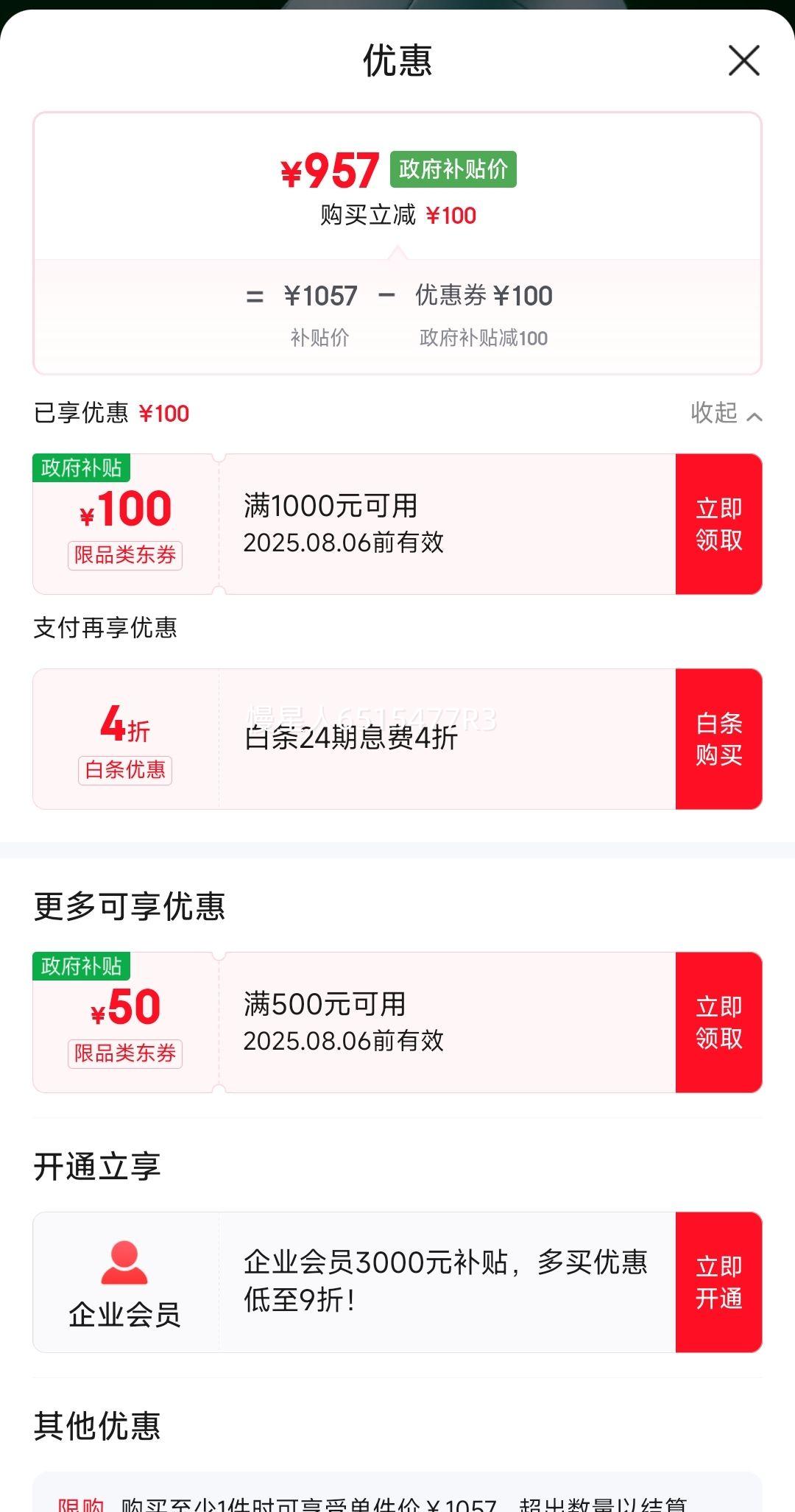Select the 限品类东券 label under ¥50
The height and width of the screenshot is (1512, 795).
pos(125,1053)
